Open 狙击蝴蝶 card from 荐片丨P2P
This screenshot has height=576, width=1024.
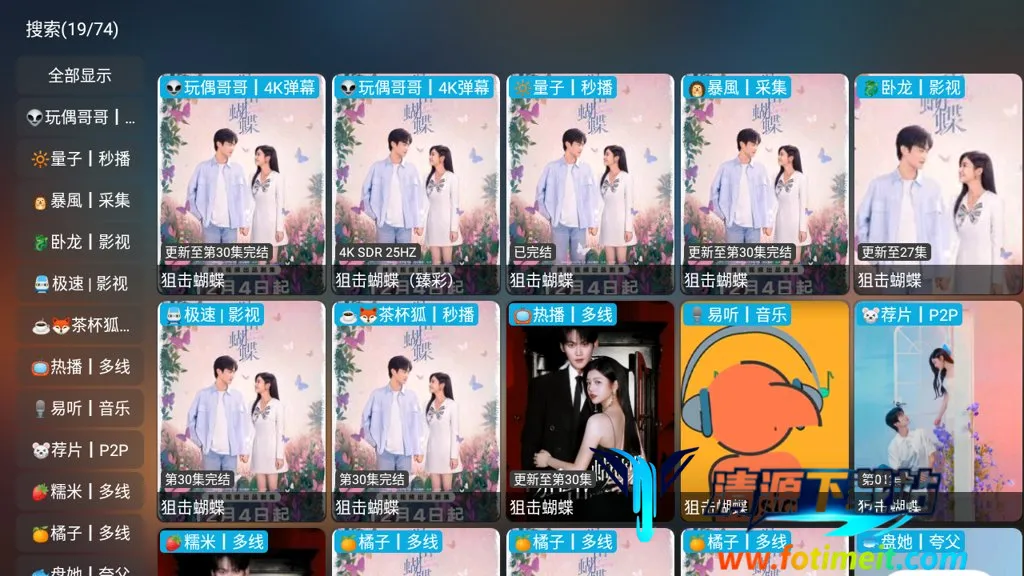click(938, 410)
